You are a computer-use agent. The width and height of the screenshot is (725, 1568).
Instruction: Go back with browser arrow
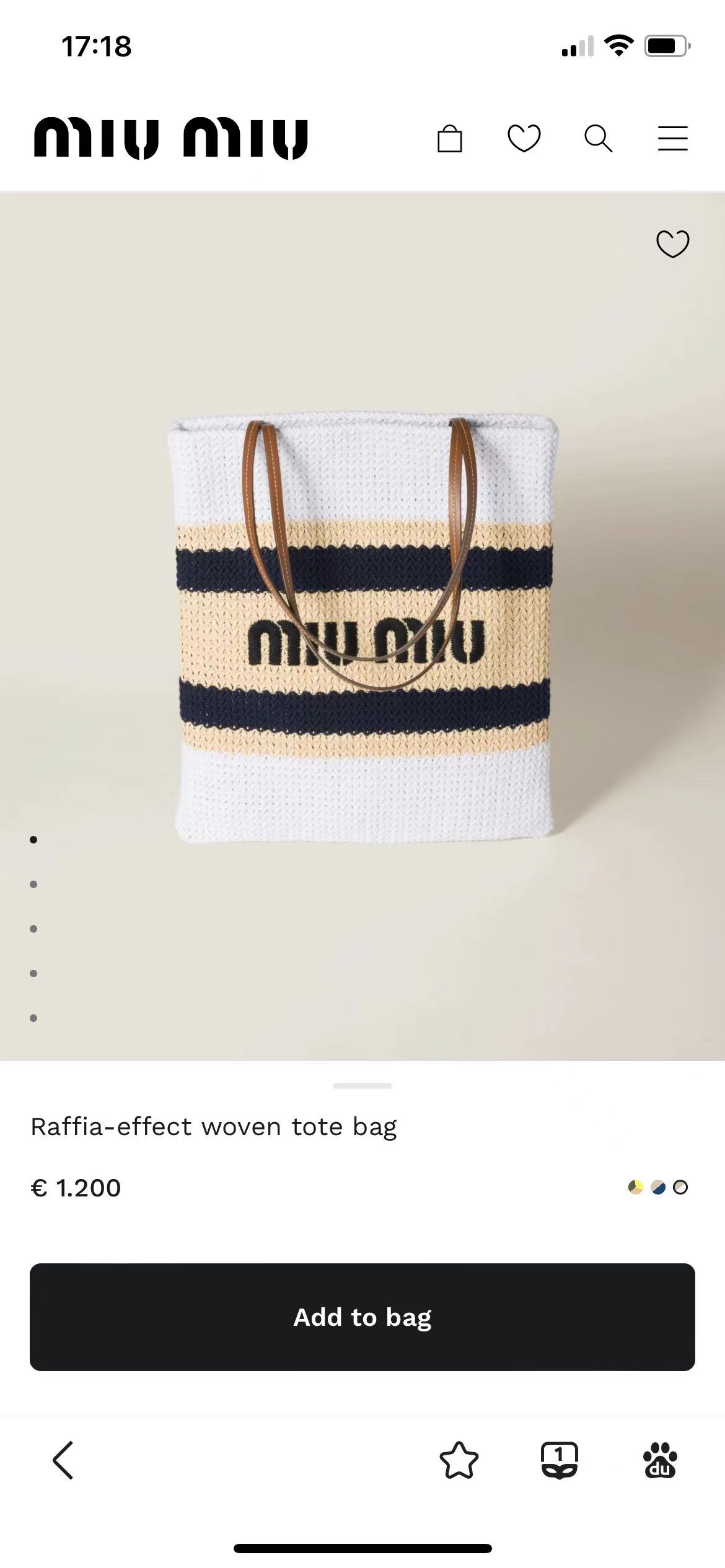[63, 1460]
